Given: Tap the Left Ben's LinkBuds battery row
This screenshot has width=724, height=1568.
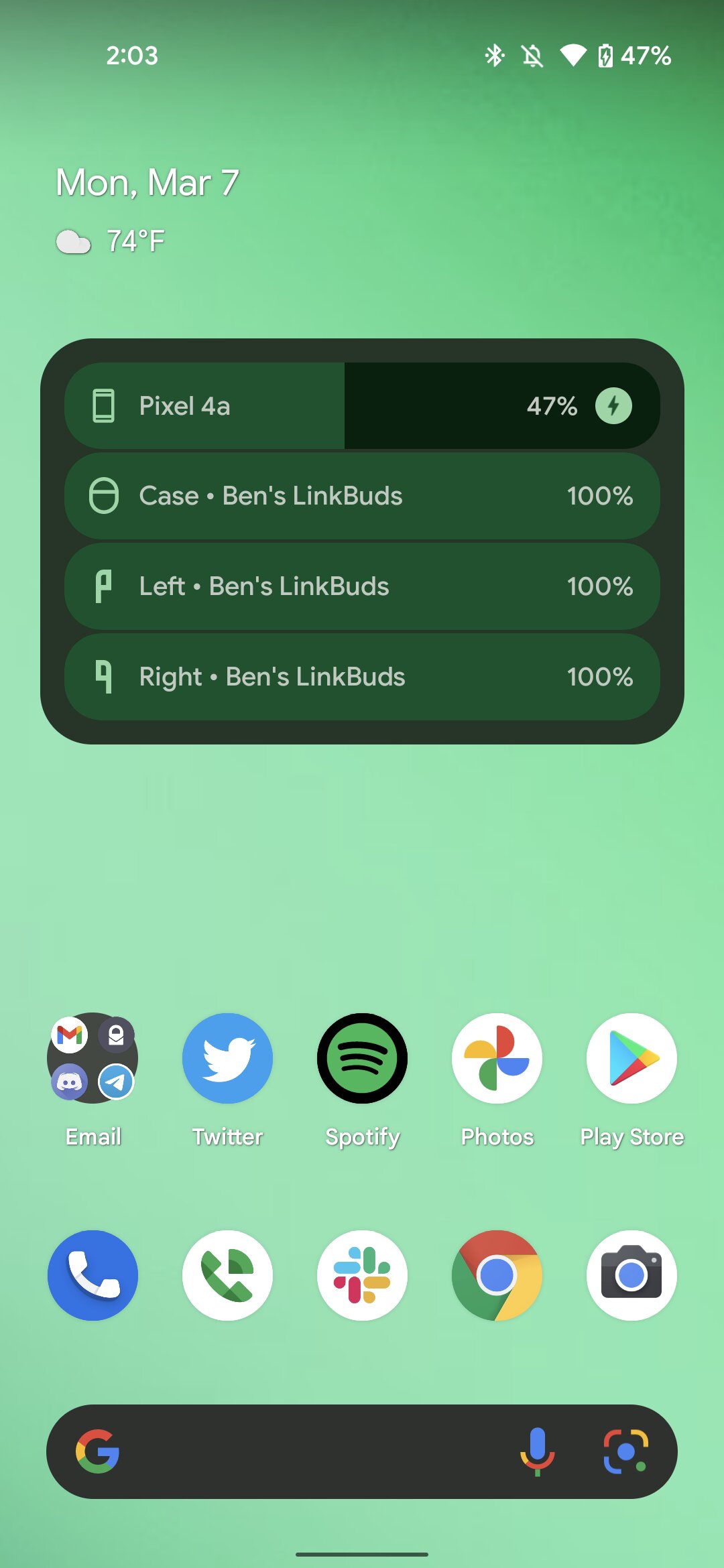Looking at the screenshot, I should tap(362, 586).
